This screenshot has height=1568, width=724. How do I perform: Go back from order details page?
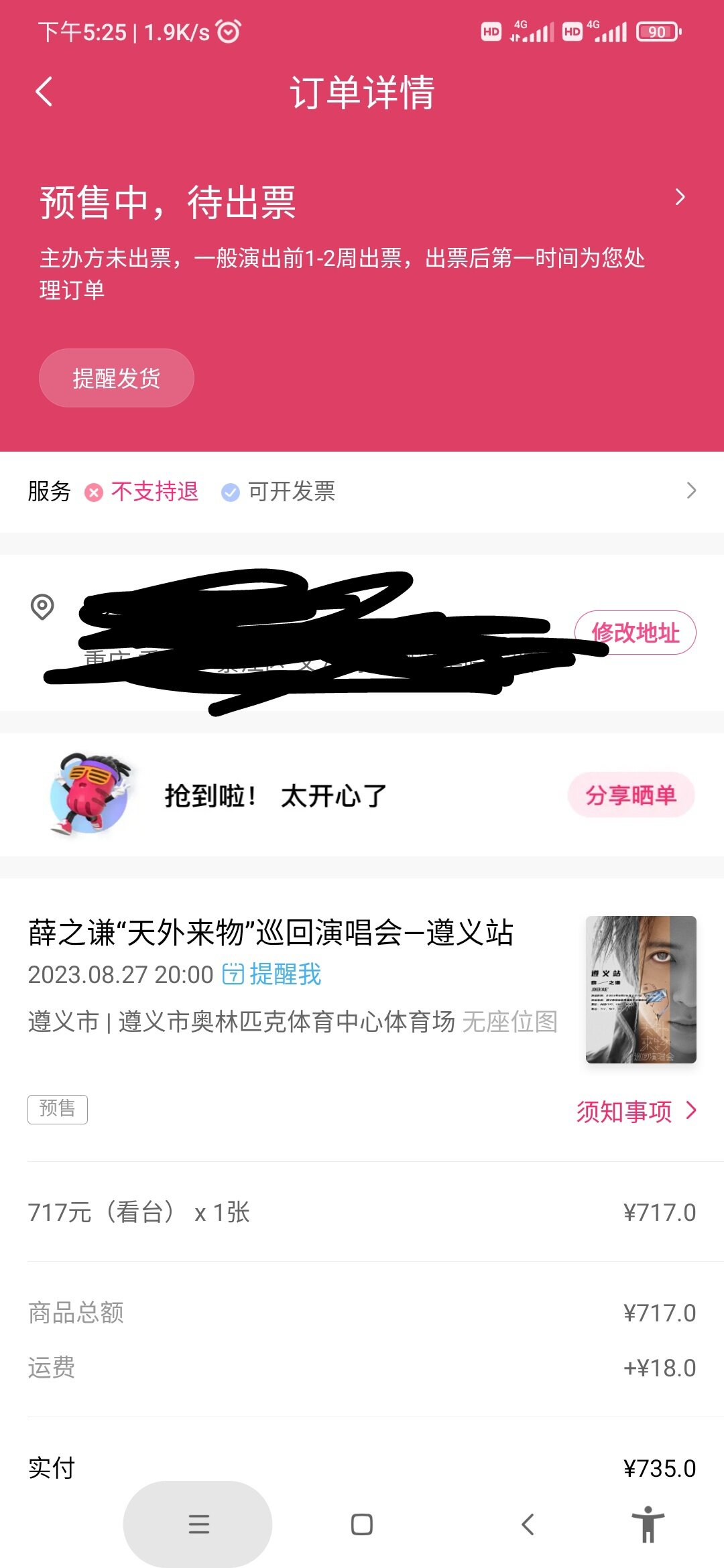[x=44, y=92]
